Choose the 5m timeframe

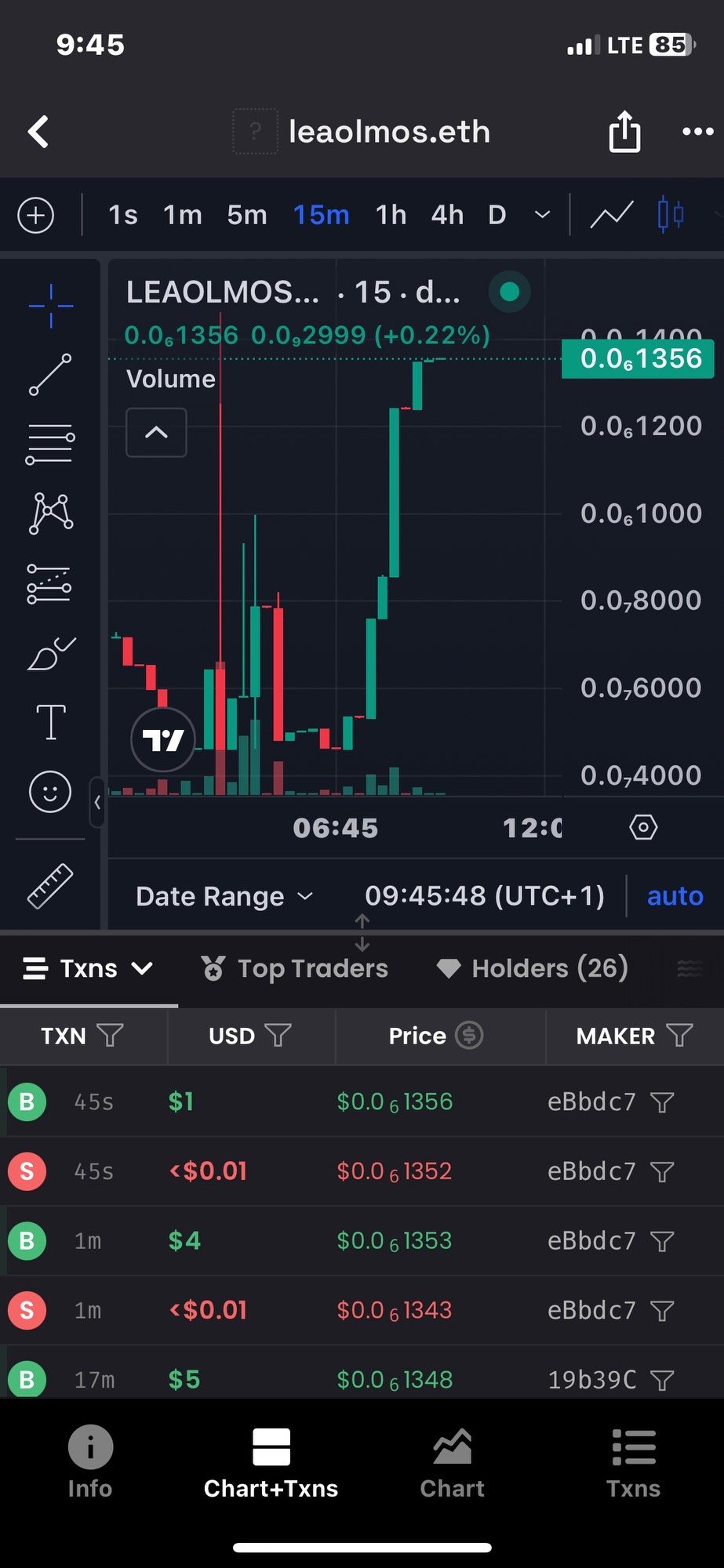click(x=246, y=215)
